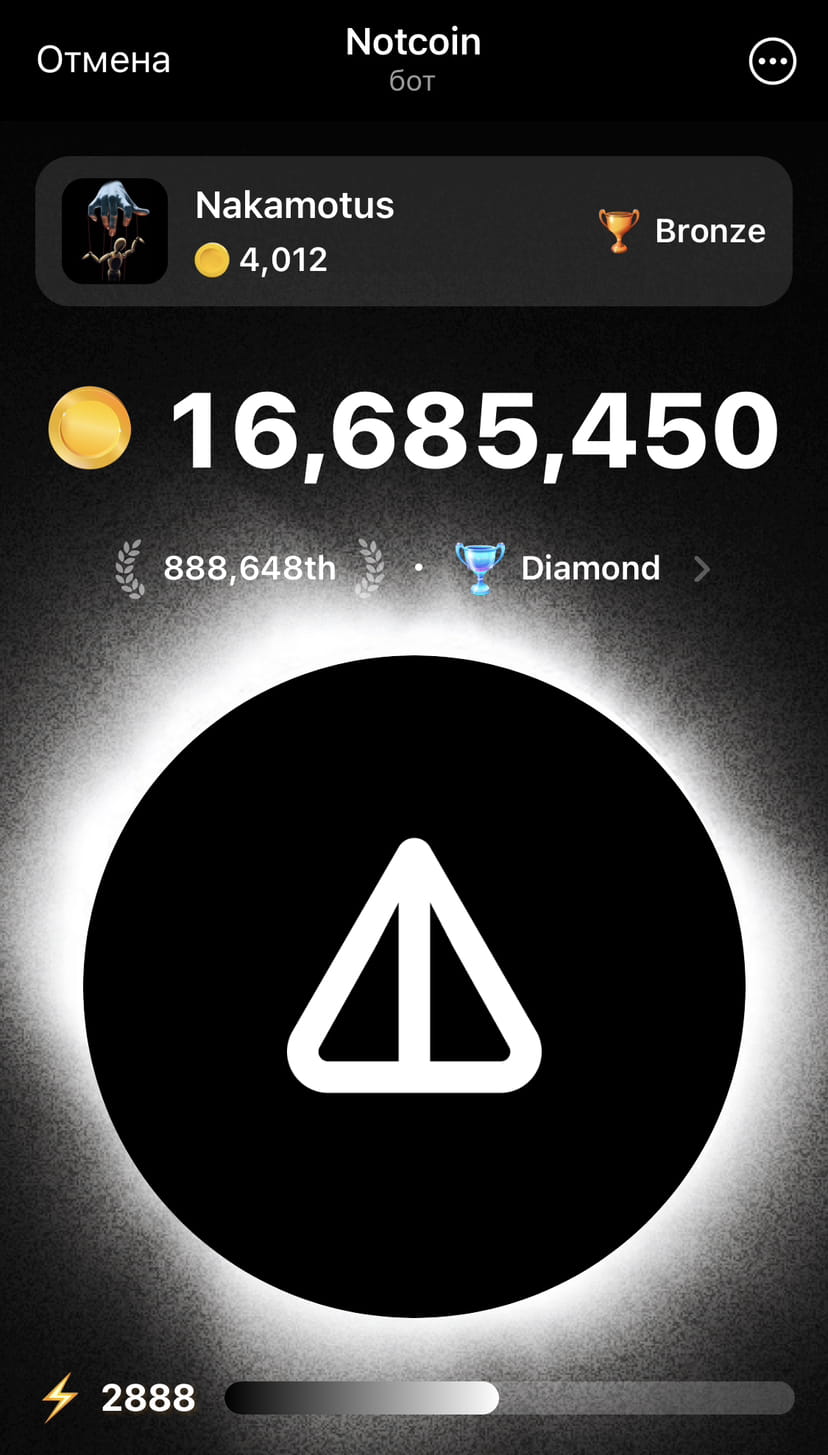
Task: Select the Bronze trophy icon
Action: [617, 230]
